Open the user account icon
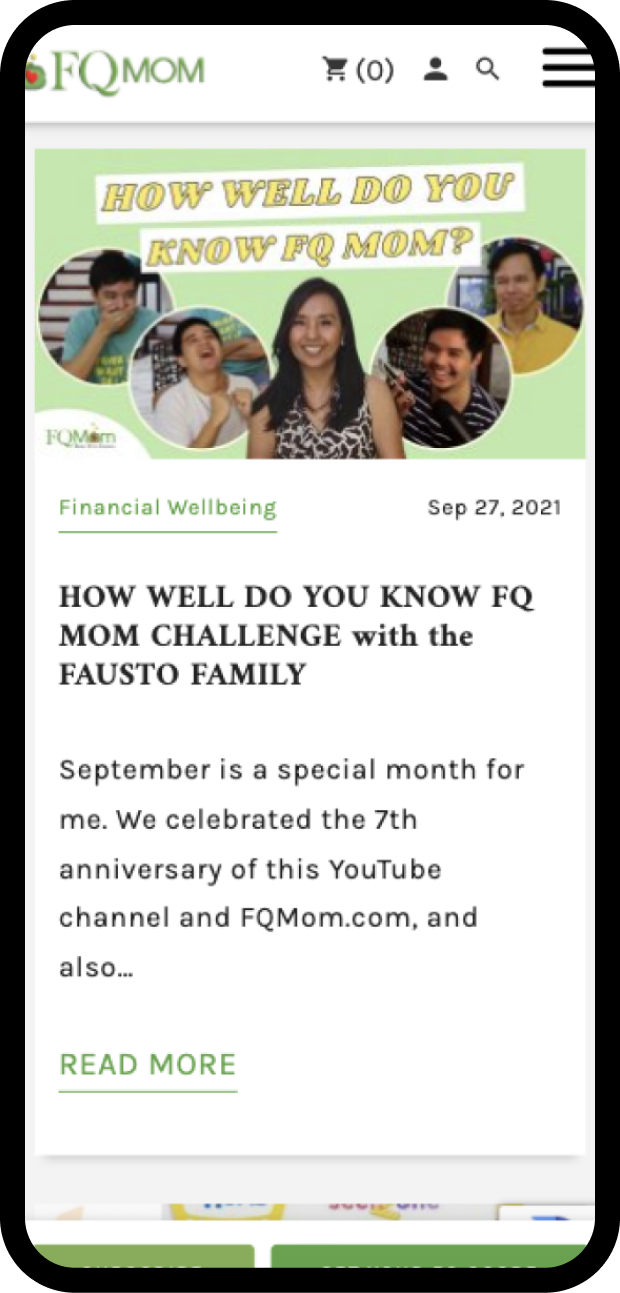 pyautogui.click(x=435, y=70)
